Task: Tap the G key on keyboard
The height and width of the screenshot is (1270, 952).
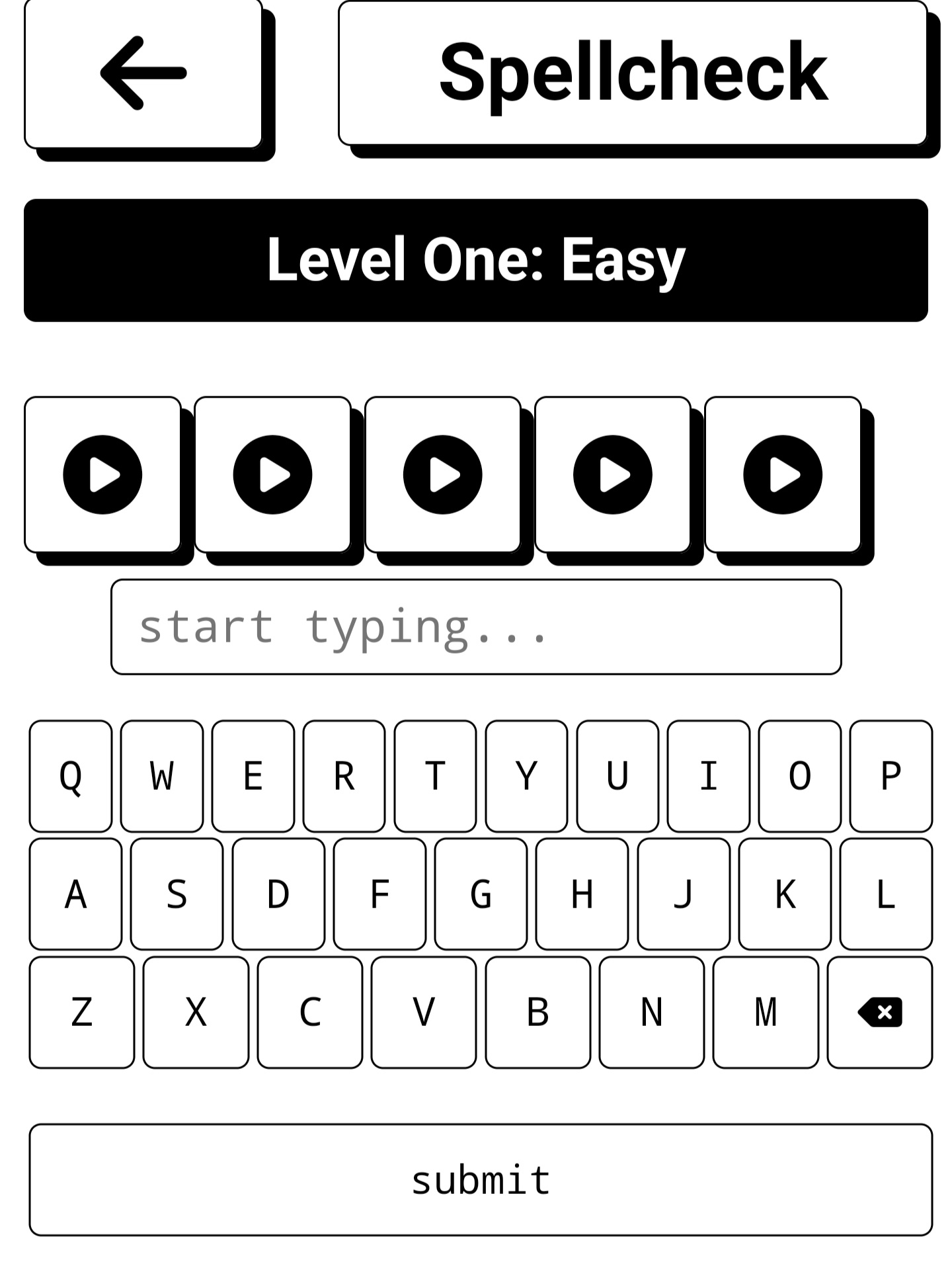Action: [x=481, y=894]
